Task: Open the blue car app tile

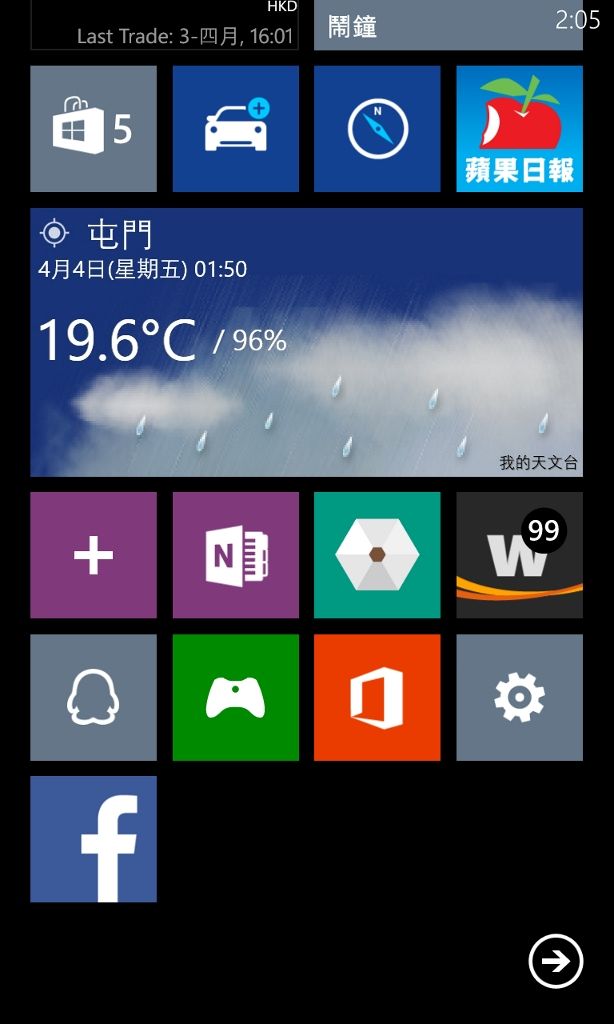Action: [235, 129]
